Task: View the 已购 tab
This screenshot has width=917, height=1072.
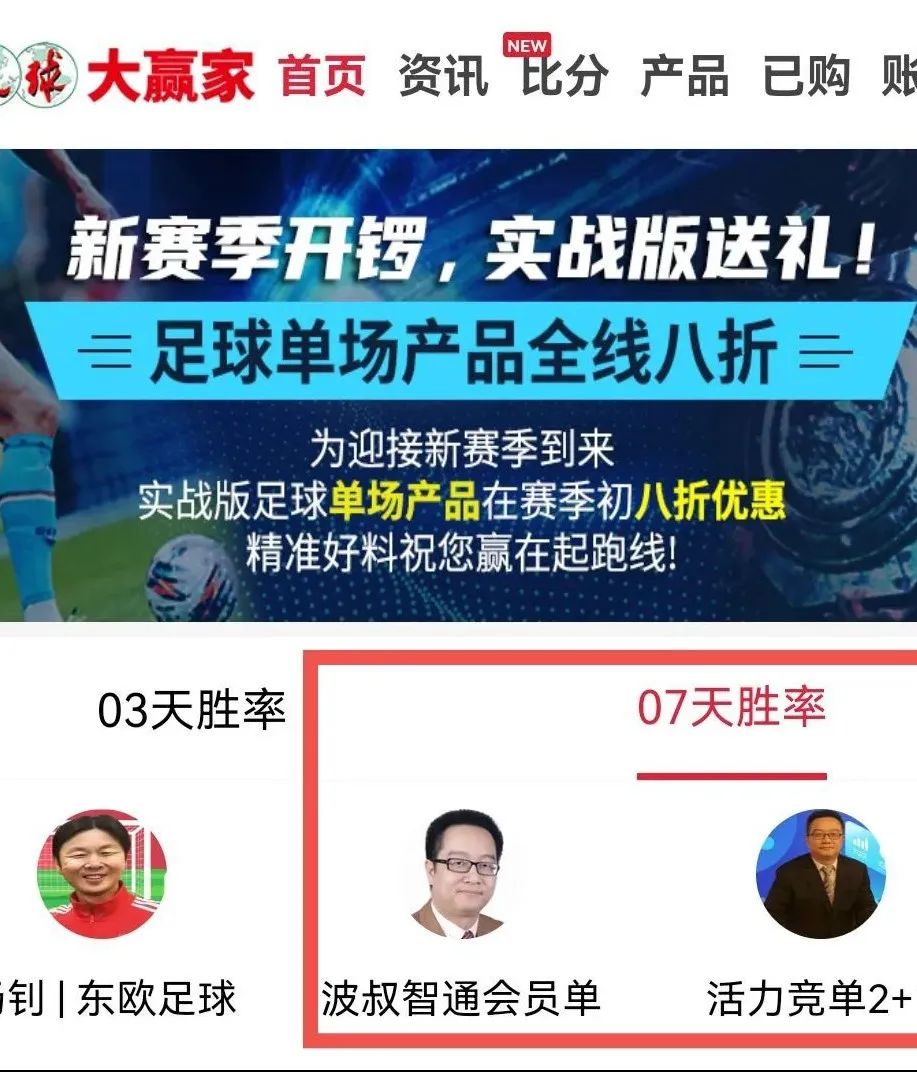Action: 806,77
